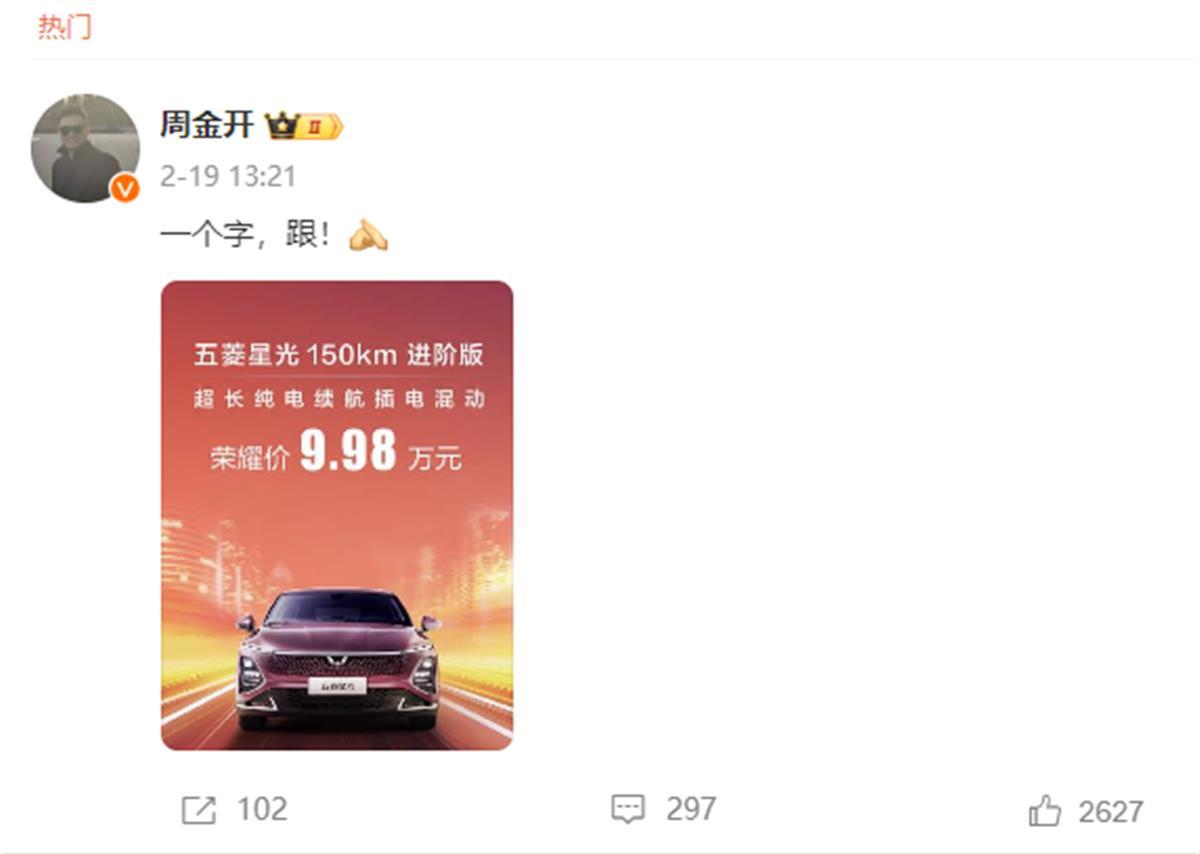Screen dimensions: 1200x854
Task: Open 周金开's profile avatar
Action: click(85, 148)
